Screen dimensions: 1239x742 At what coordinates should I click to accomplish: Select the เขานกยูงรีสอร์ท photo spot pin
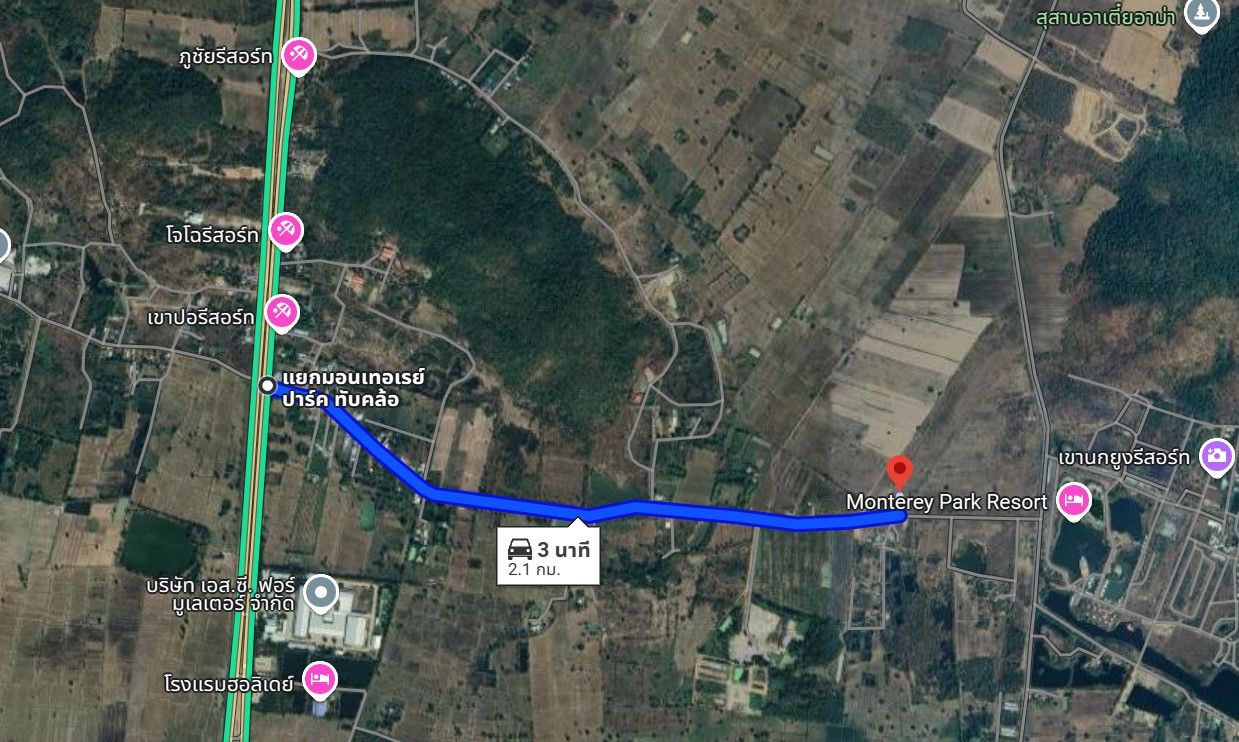click(x=1216, y=457)
